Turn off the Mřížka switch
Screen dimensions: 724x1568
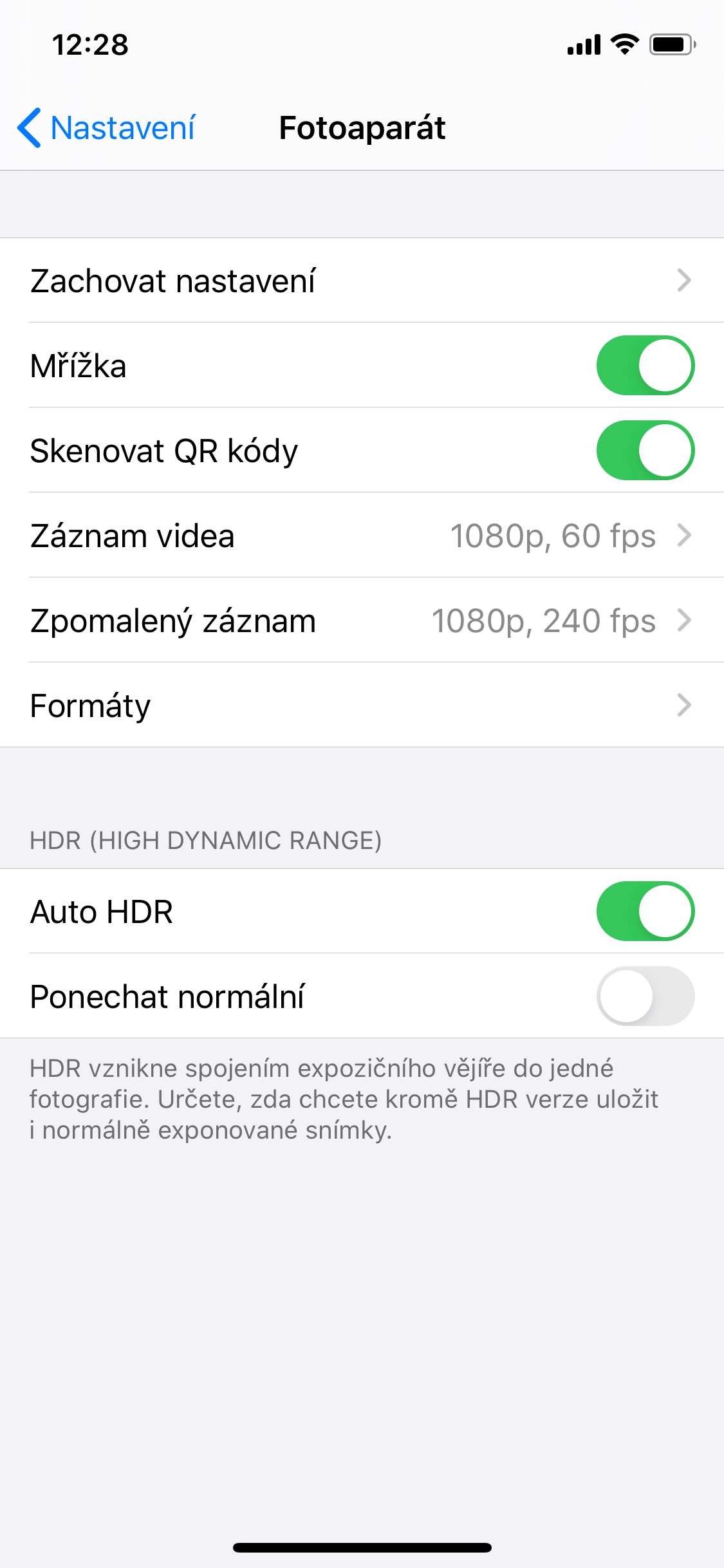(645, 365)
